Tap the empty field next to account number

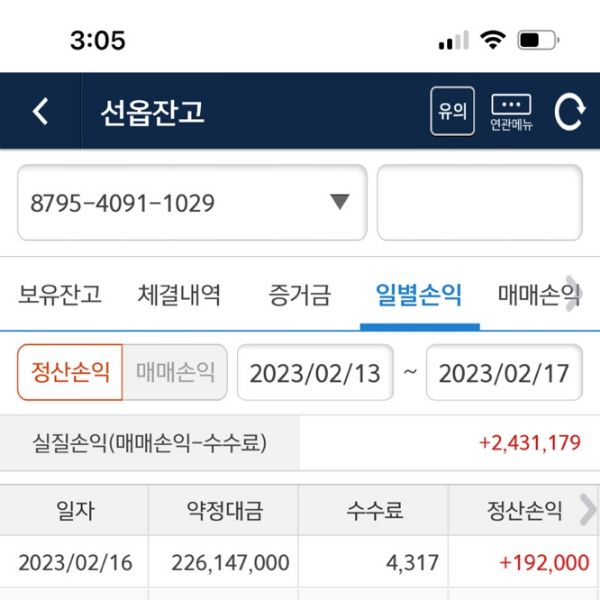479,203
